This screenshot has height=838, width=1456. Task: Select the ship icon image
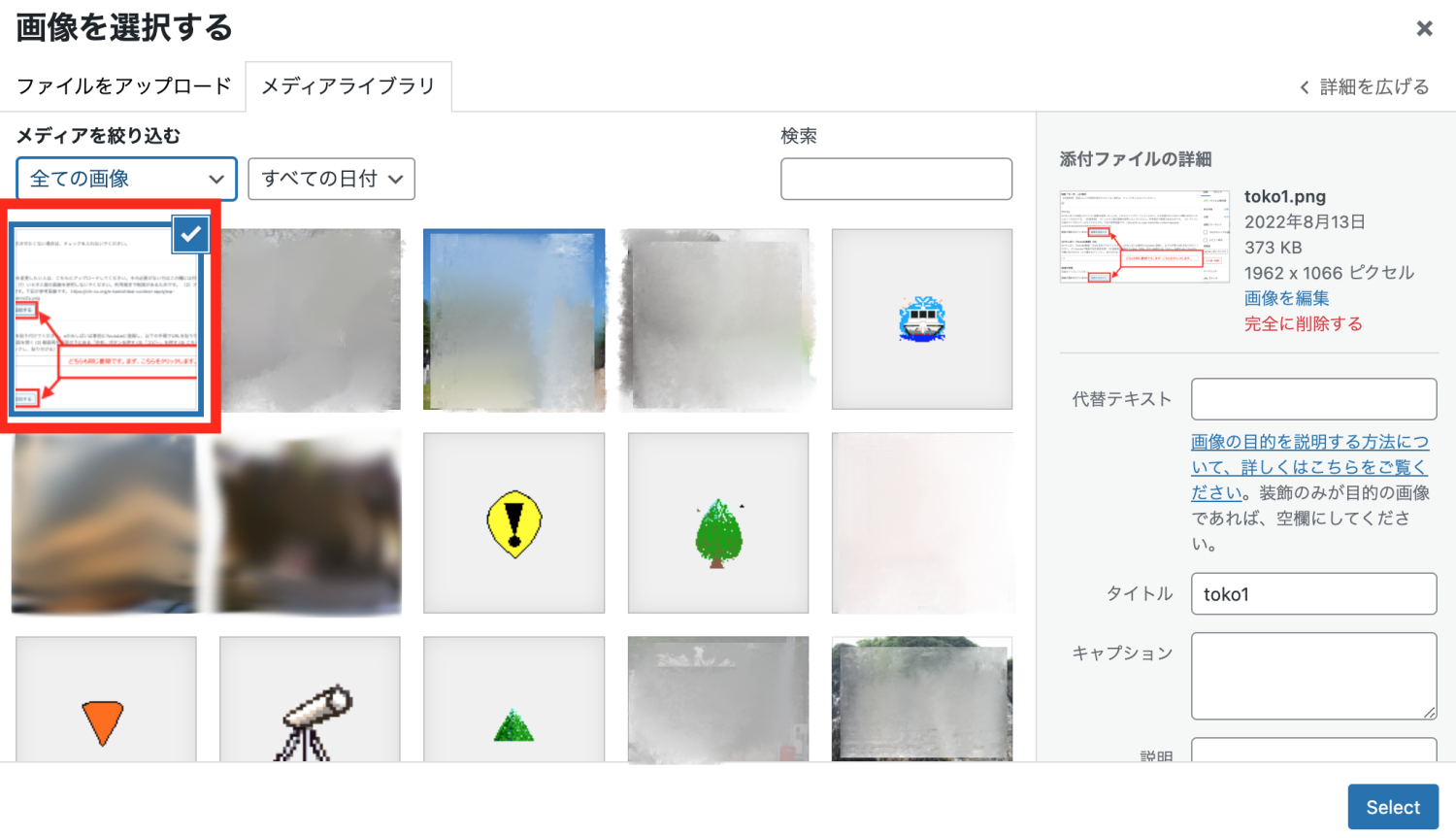pyautogui.click(x=921, y=318)
